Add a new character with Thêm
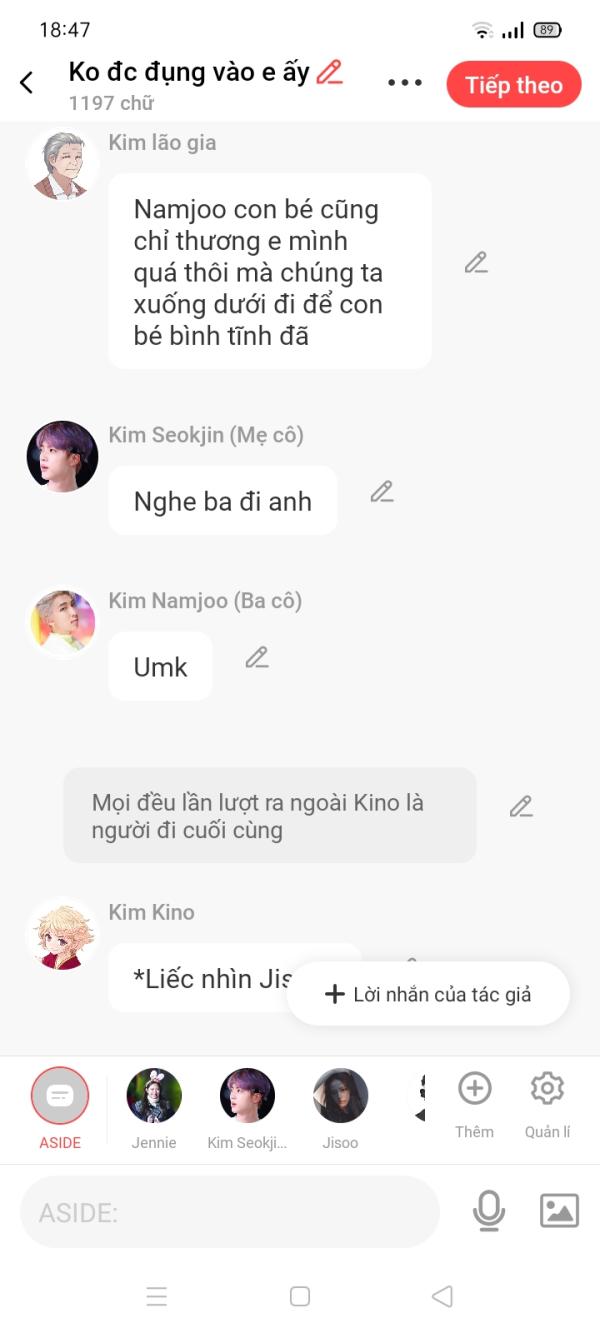The height and width of the screenshot is (1333, 600). pyautogui.click(x=474, y=1105)
